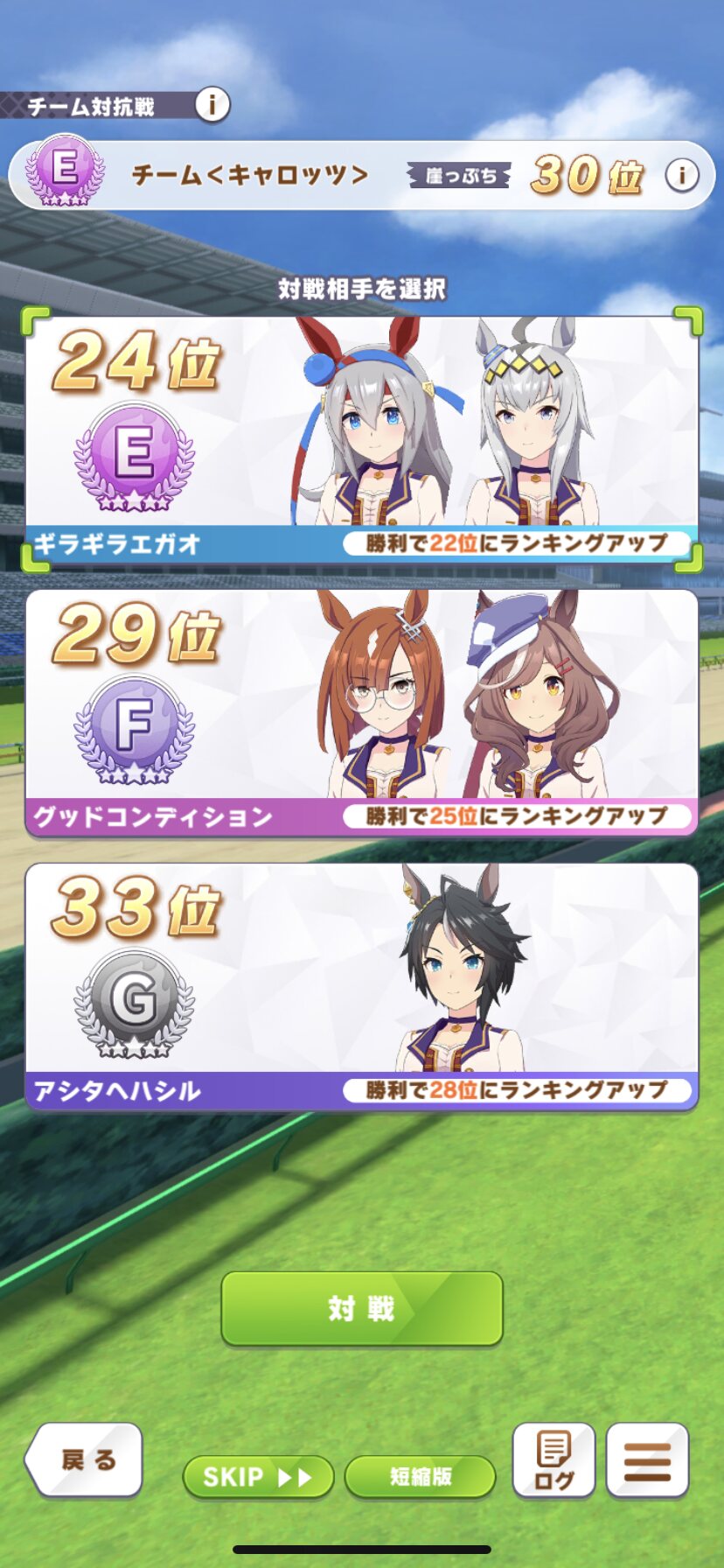
Task: Select opponent グッドコンディション ranked 29位
Action: pyautogui.click(x=361, y=713)
